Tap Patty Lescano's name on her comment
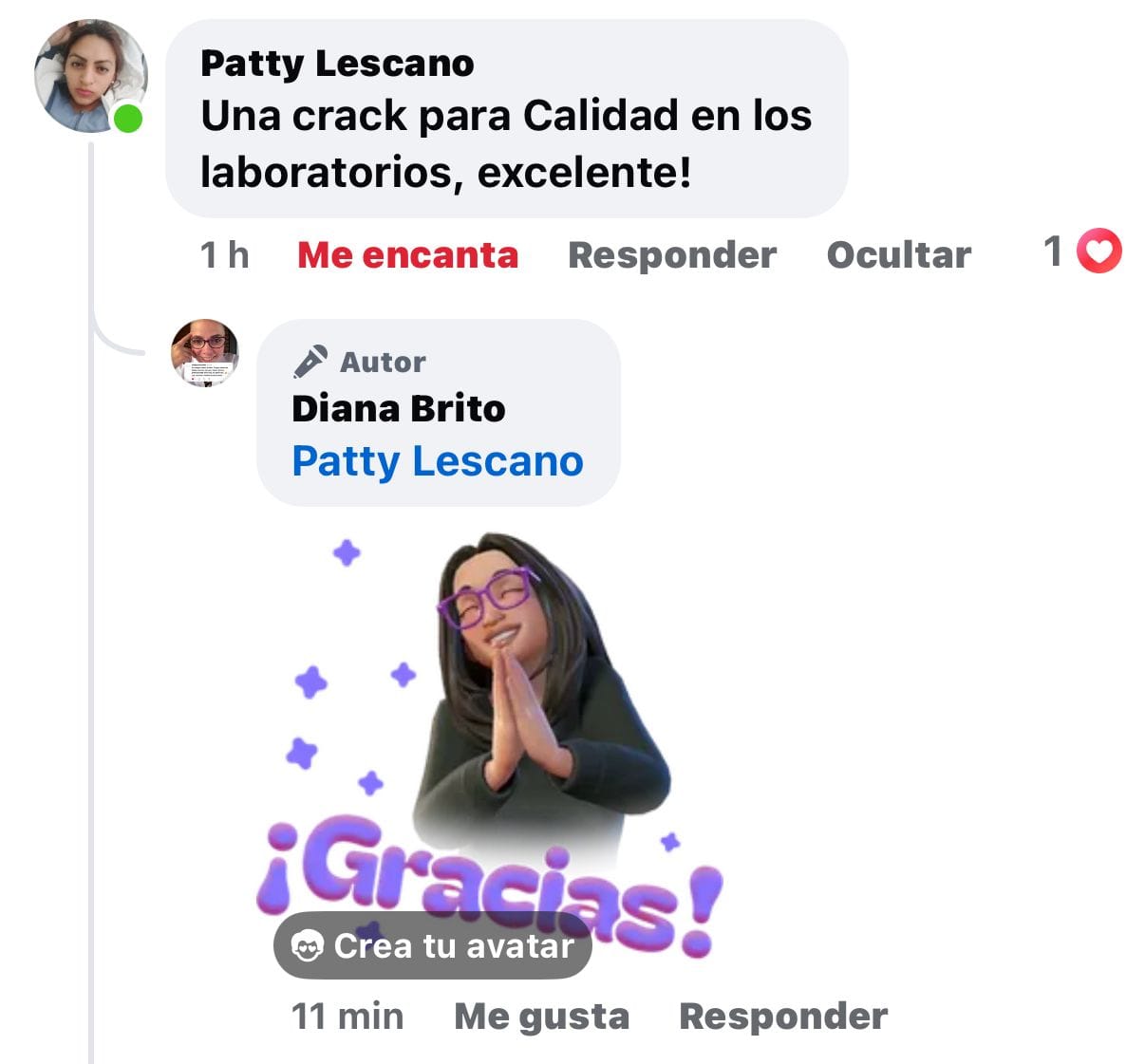This screenshot has height=1064, width=1145. point(337,64)
